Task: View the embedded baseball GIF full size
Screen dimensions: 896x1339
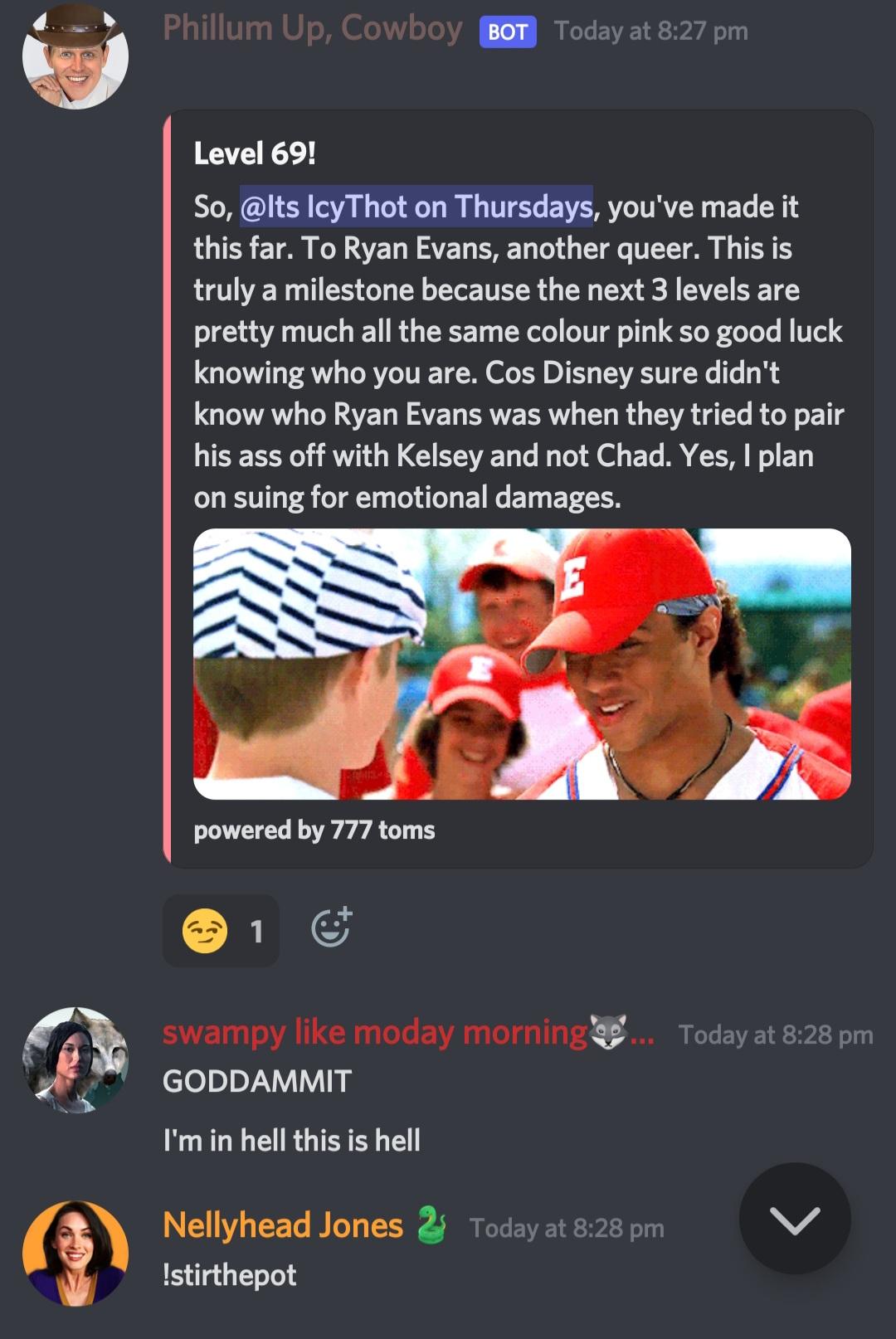Action: pos(522,664)
